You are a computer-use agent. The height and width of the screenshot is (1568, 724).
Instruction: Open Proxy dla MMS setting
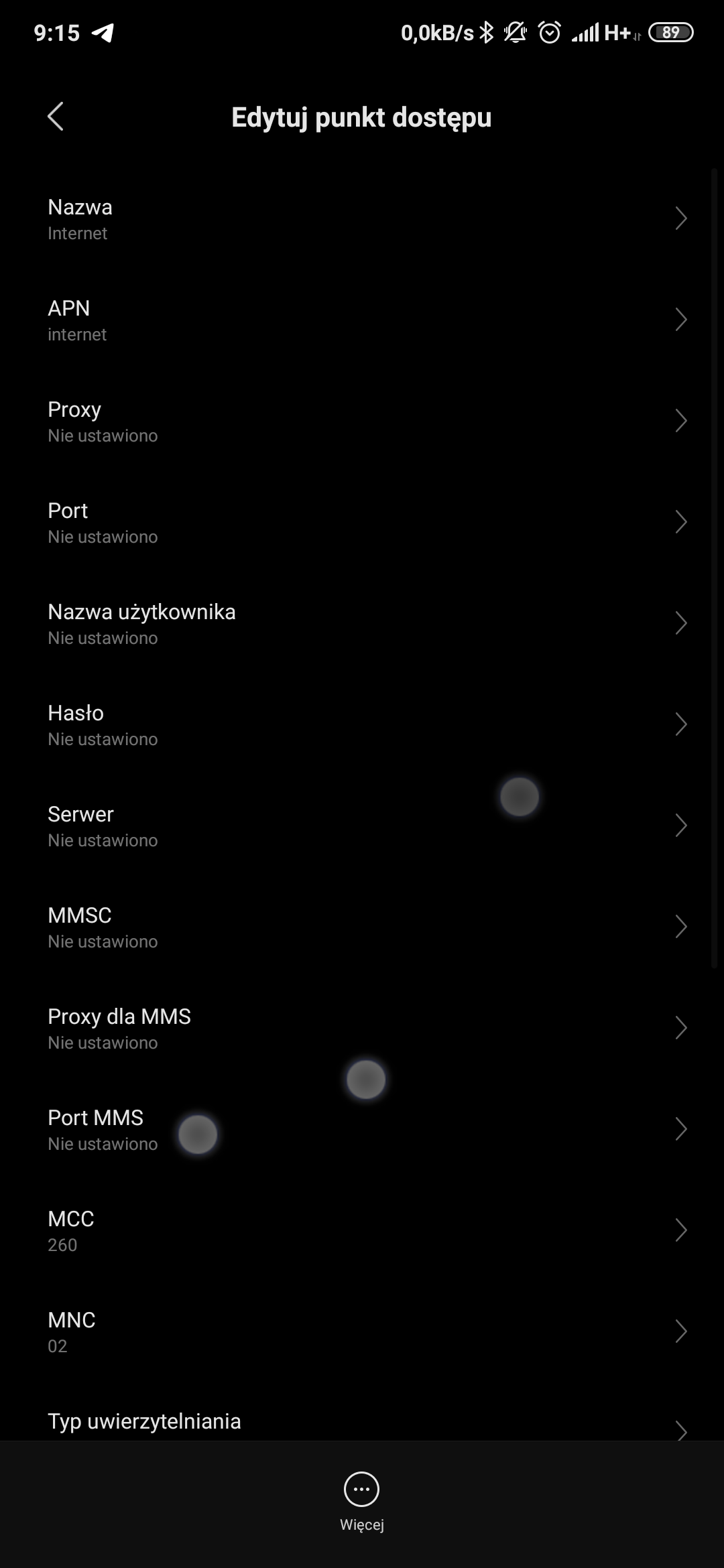point(362,1029)
